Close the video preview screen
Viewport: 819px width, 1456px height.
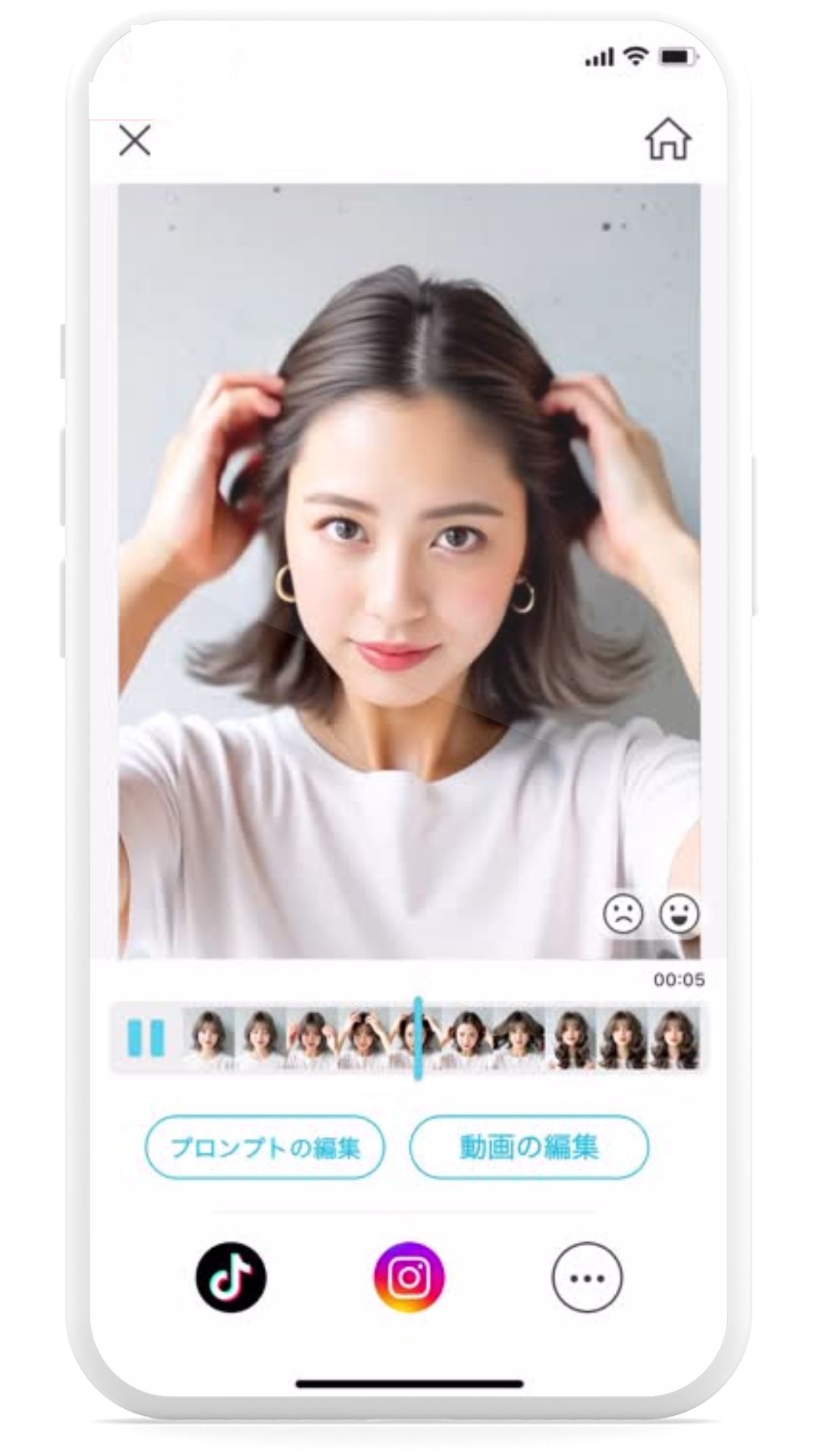pos(135,141)
